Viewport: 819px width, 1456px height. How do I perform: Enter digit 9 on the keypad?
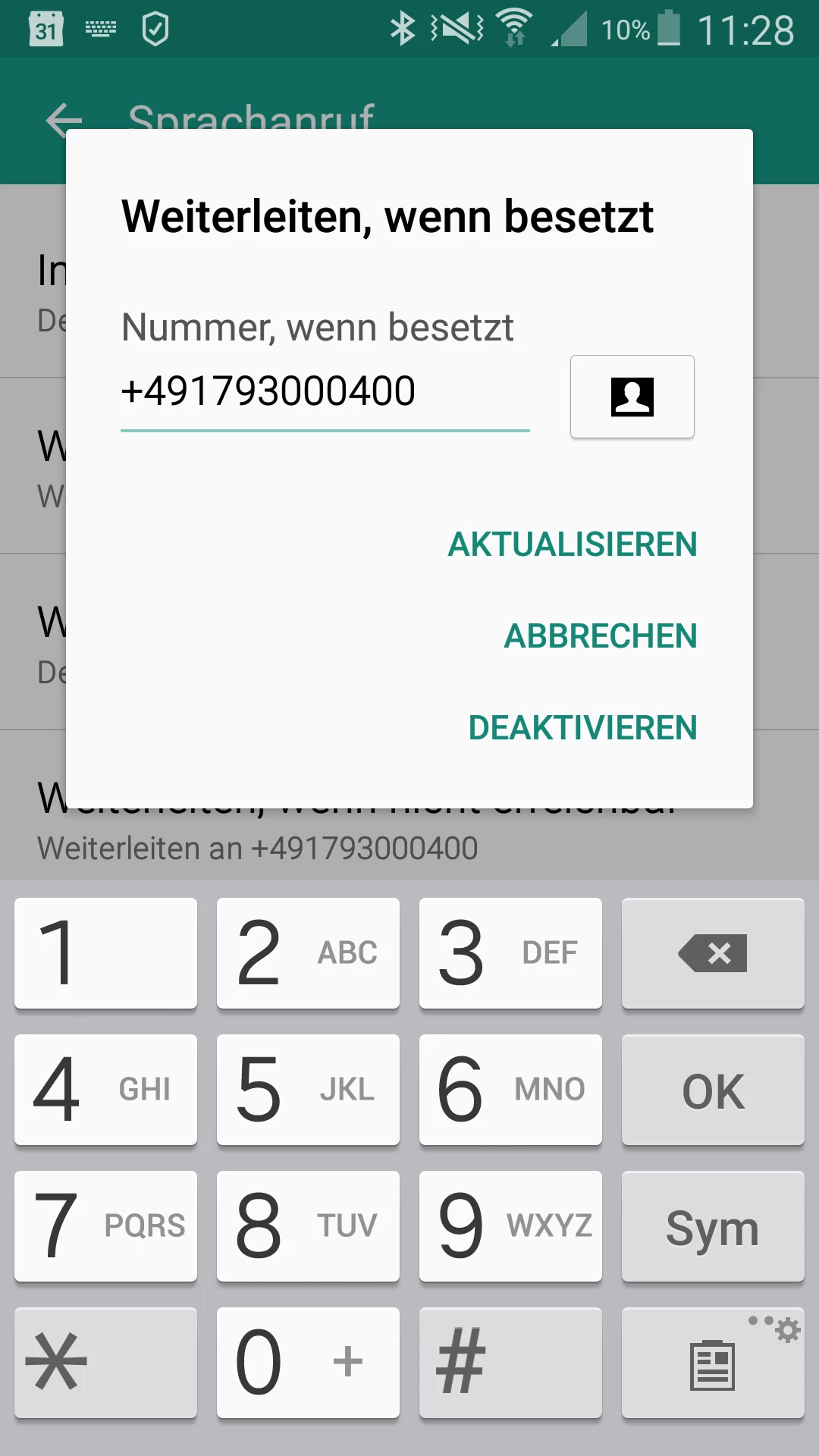[510, 1226]
